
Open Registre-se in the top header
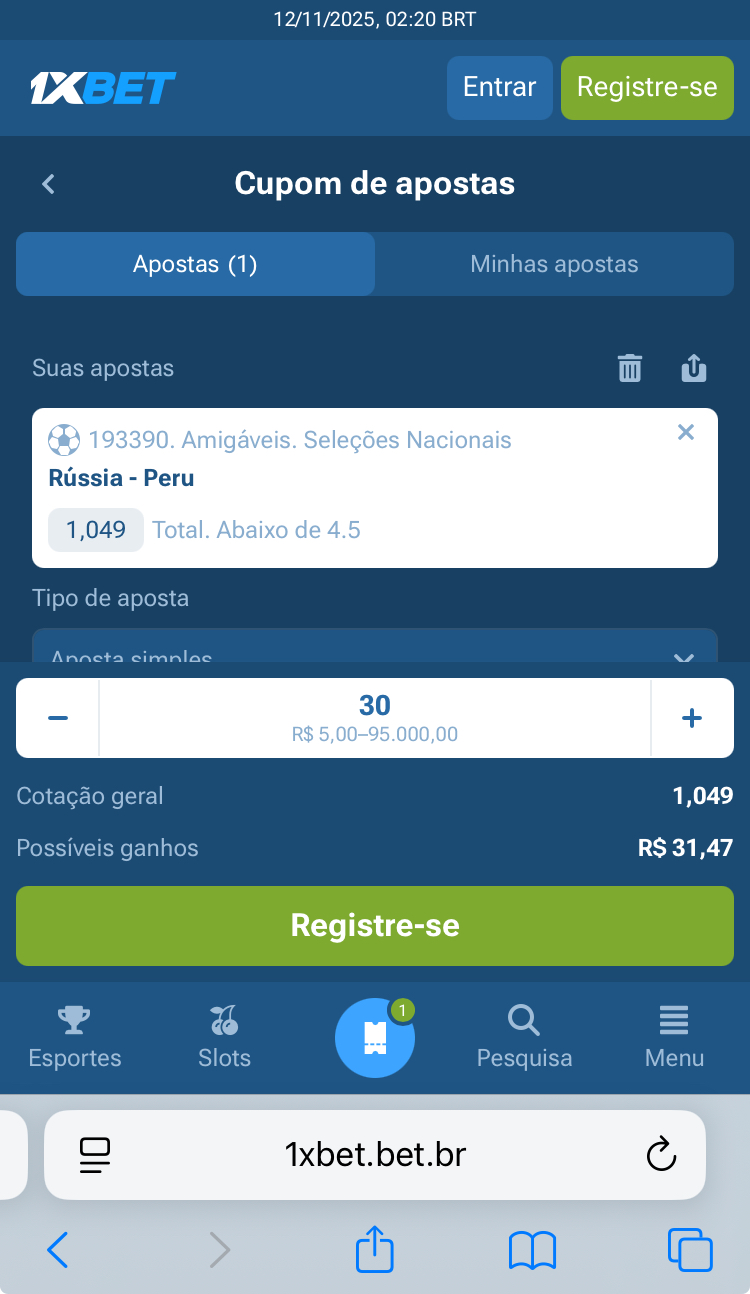click(647, 88)
